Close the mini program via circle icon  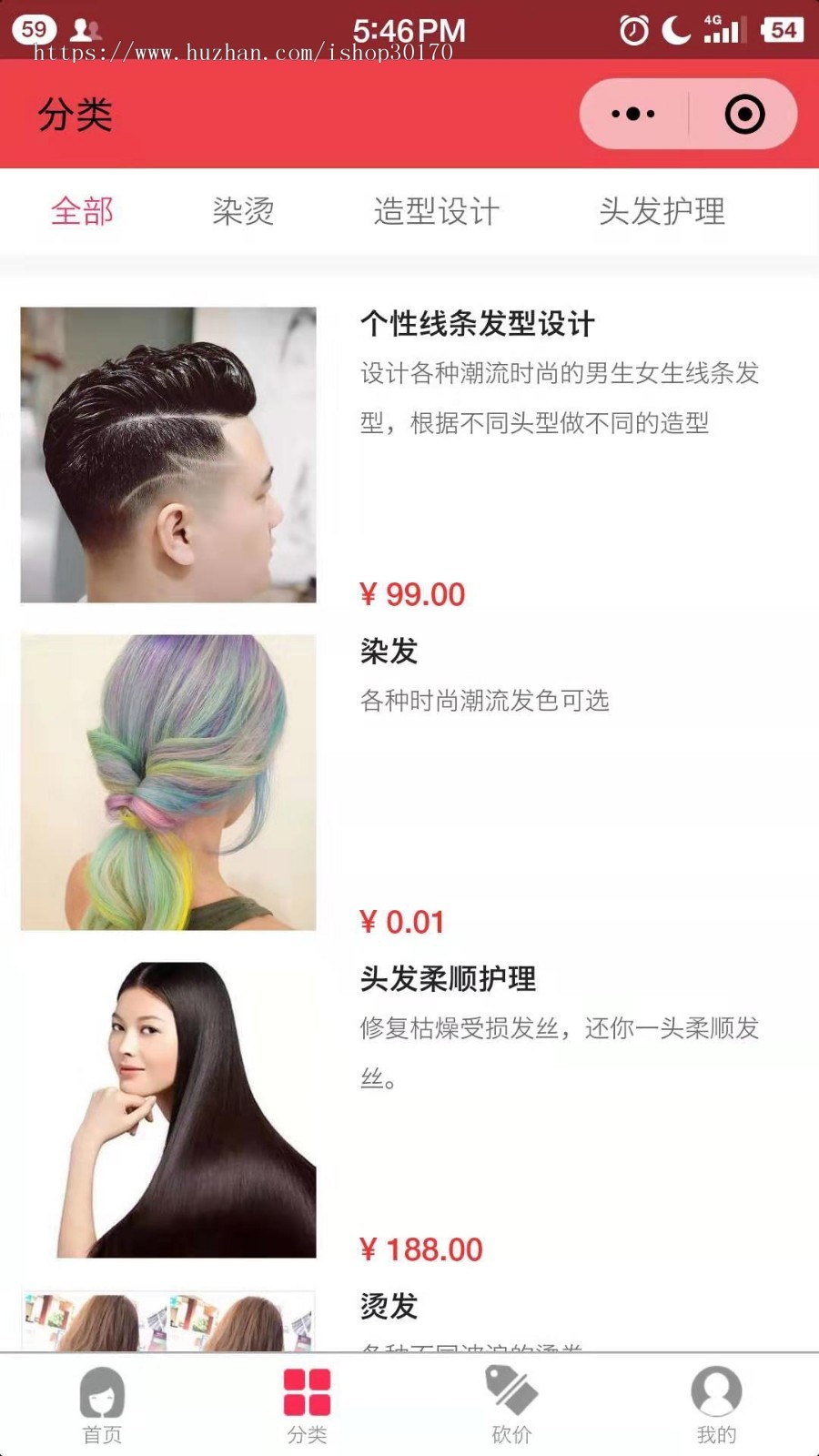click(744, 115)
